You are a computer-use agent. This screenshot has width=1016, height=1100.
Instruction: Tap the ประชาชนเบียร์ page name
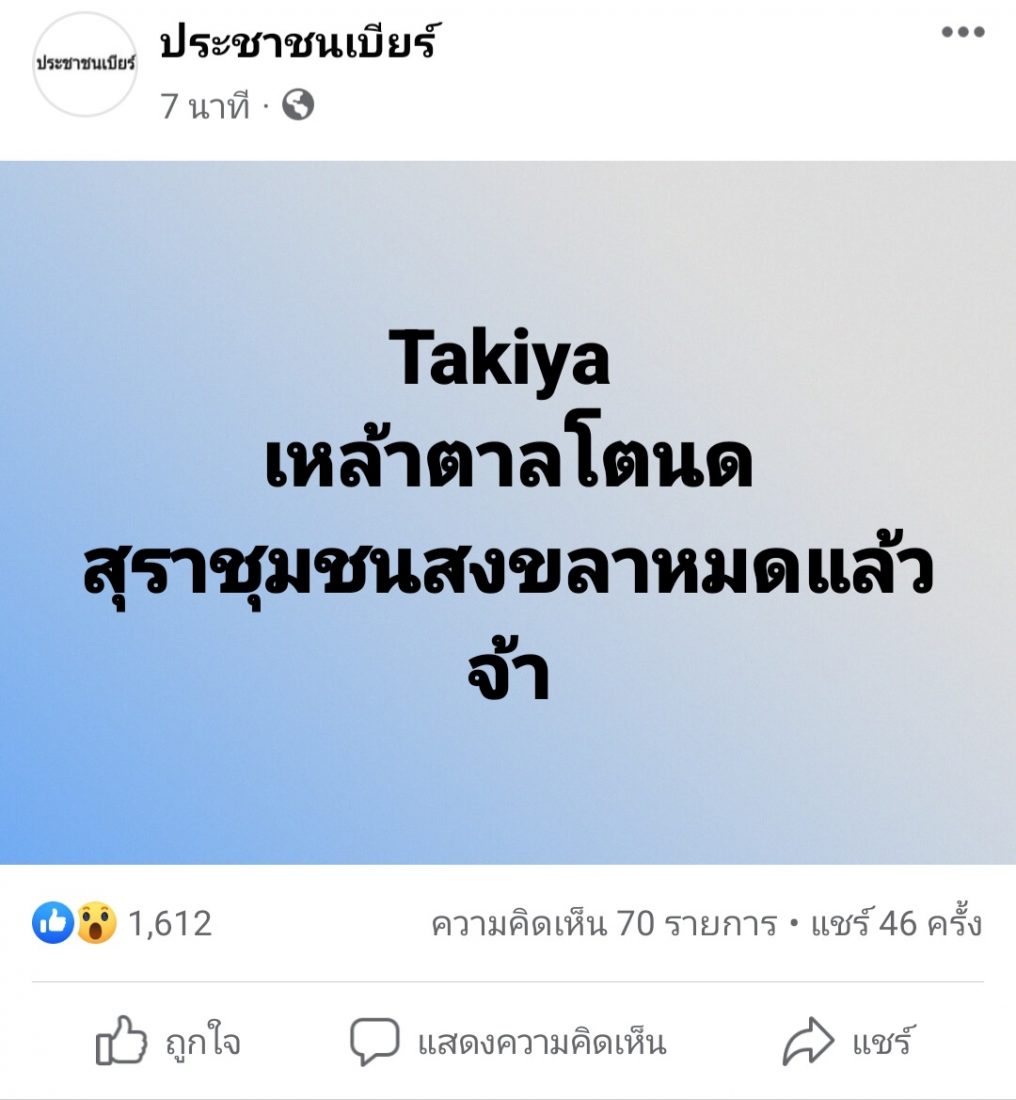(x=297, y=43)
